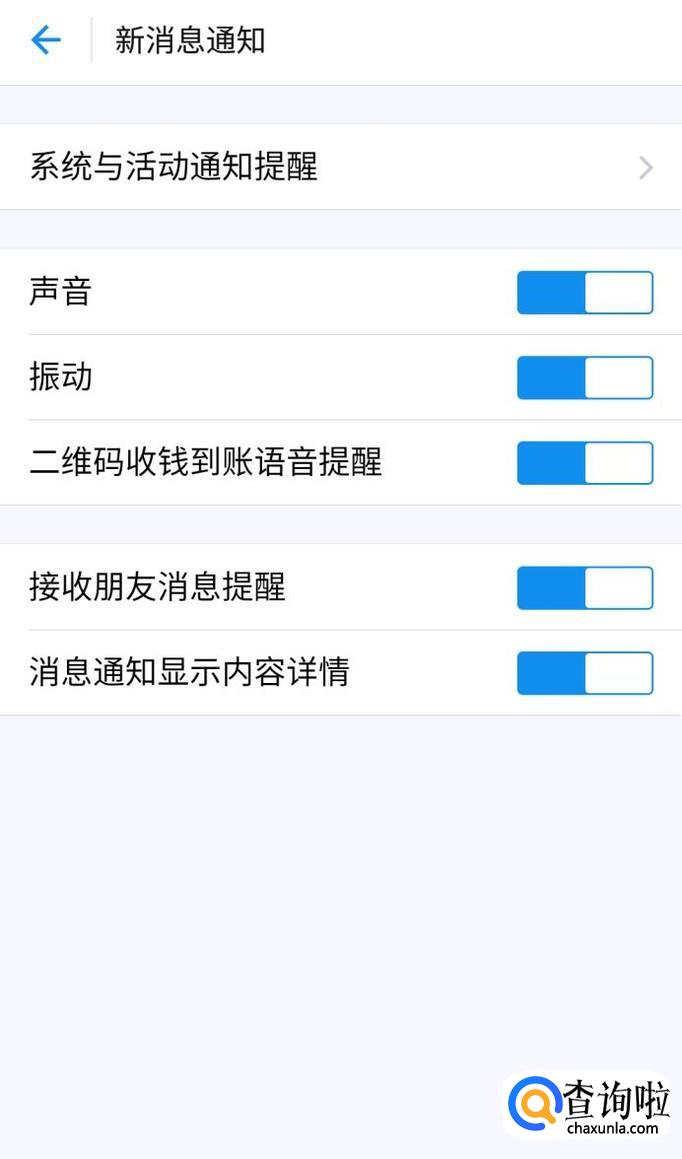The image size is (682, 1159).
Task: Toggle the 声音 sound switch
Action: (x=584, y=293)
